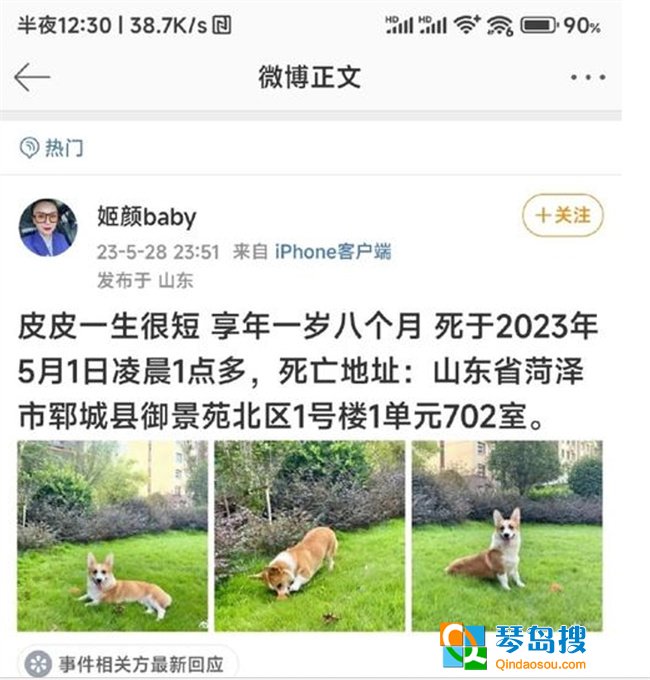
Task: Open the 事件相关方最新回应 chip
Action: coord(128,664)
